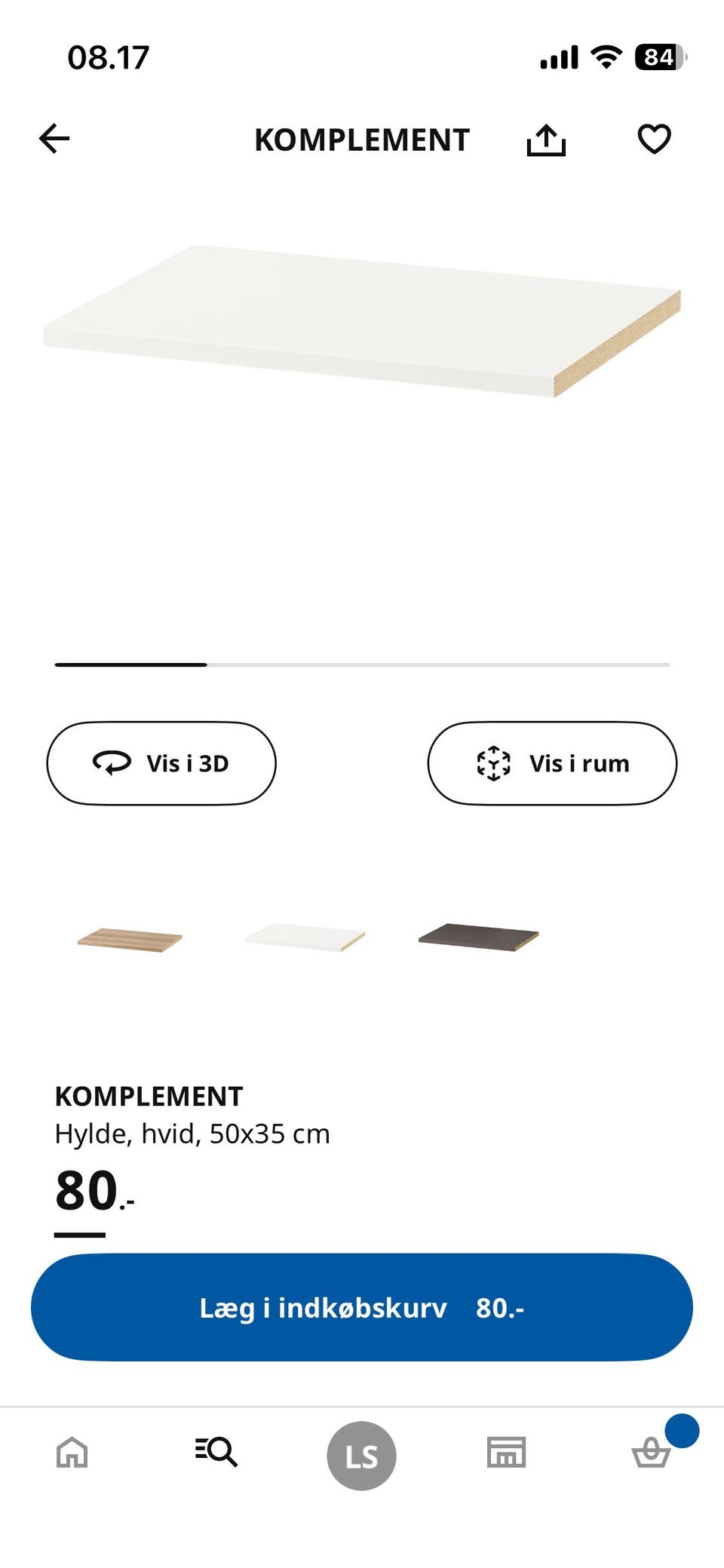Viewport: 724px width, 1568px height.
Task: Tap the AR cube icon inside Vis i rum
Action: 494,763
